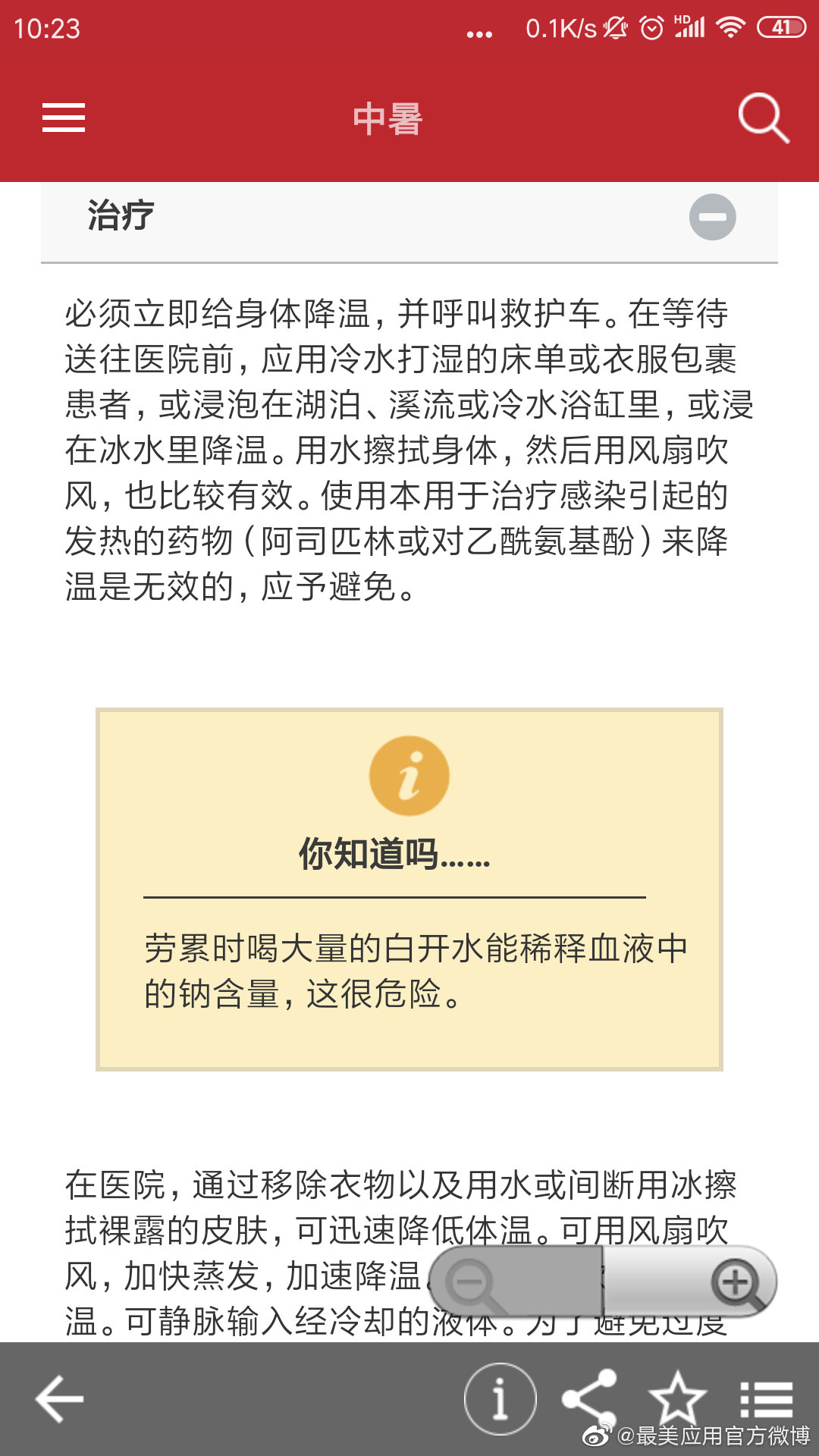Zoom out the page text
The height and width of the screenshot is (1456, 819).
click(516, 1282)
